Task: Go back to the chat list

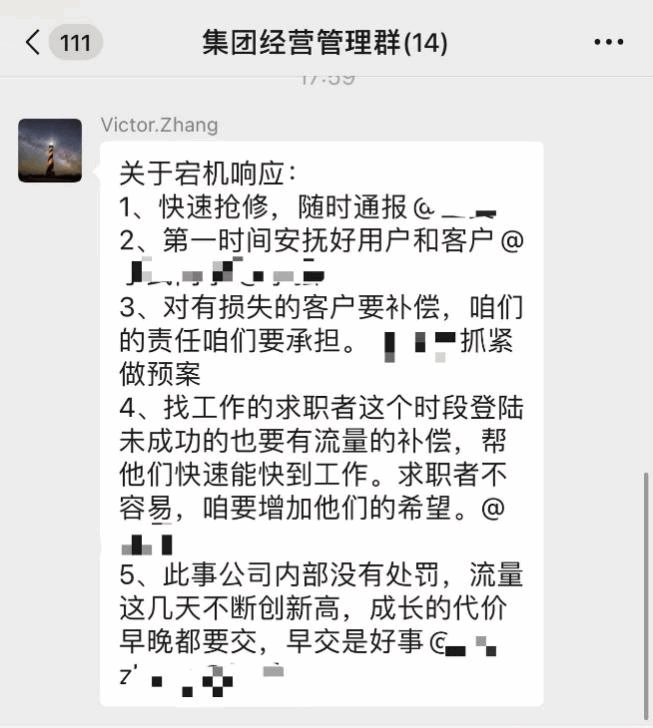Action: coord(35,42)
